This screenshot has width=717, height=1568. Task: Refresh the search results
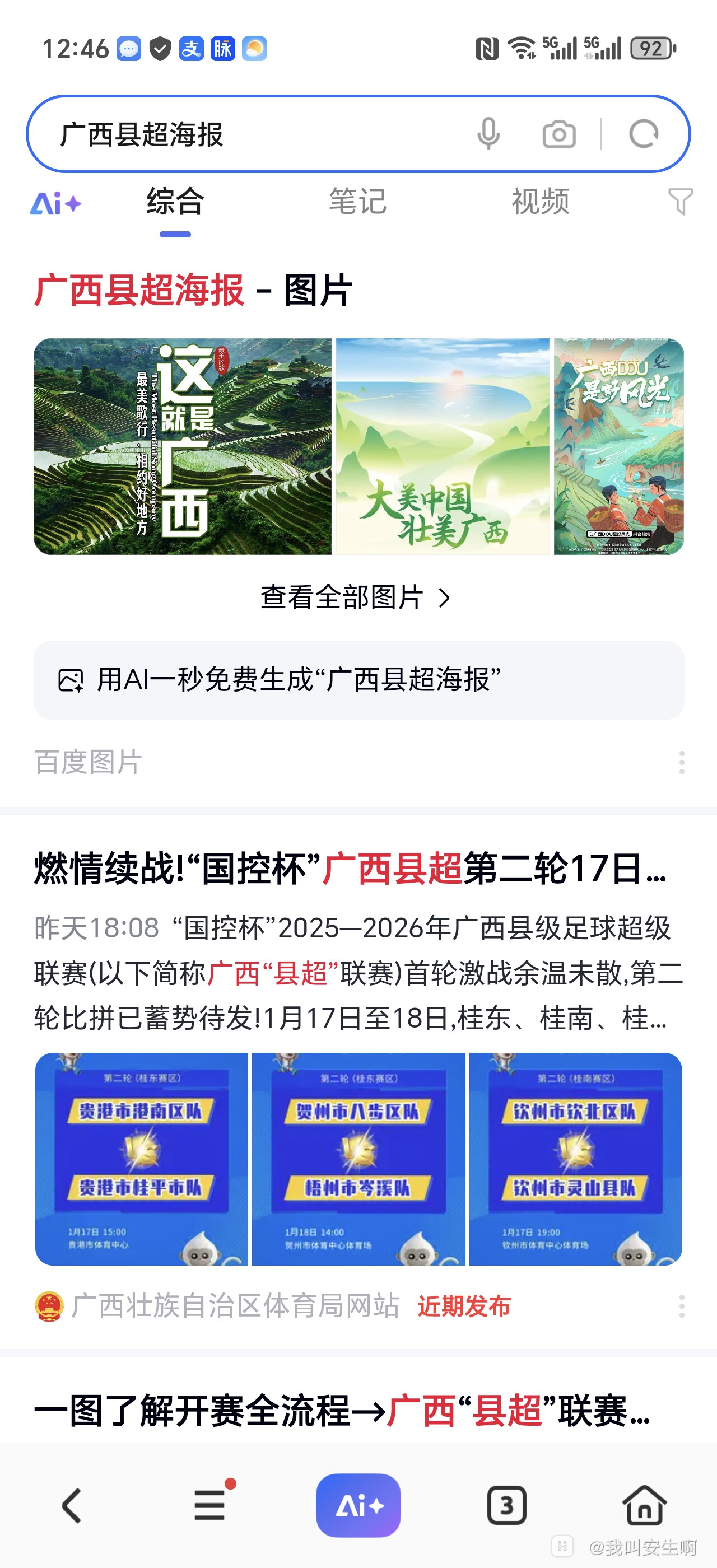644,134
